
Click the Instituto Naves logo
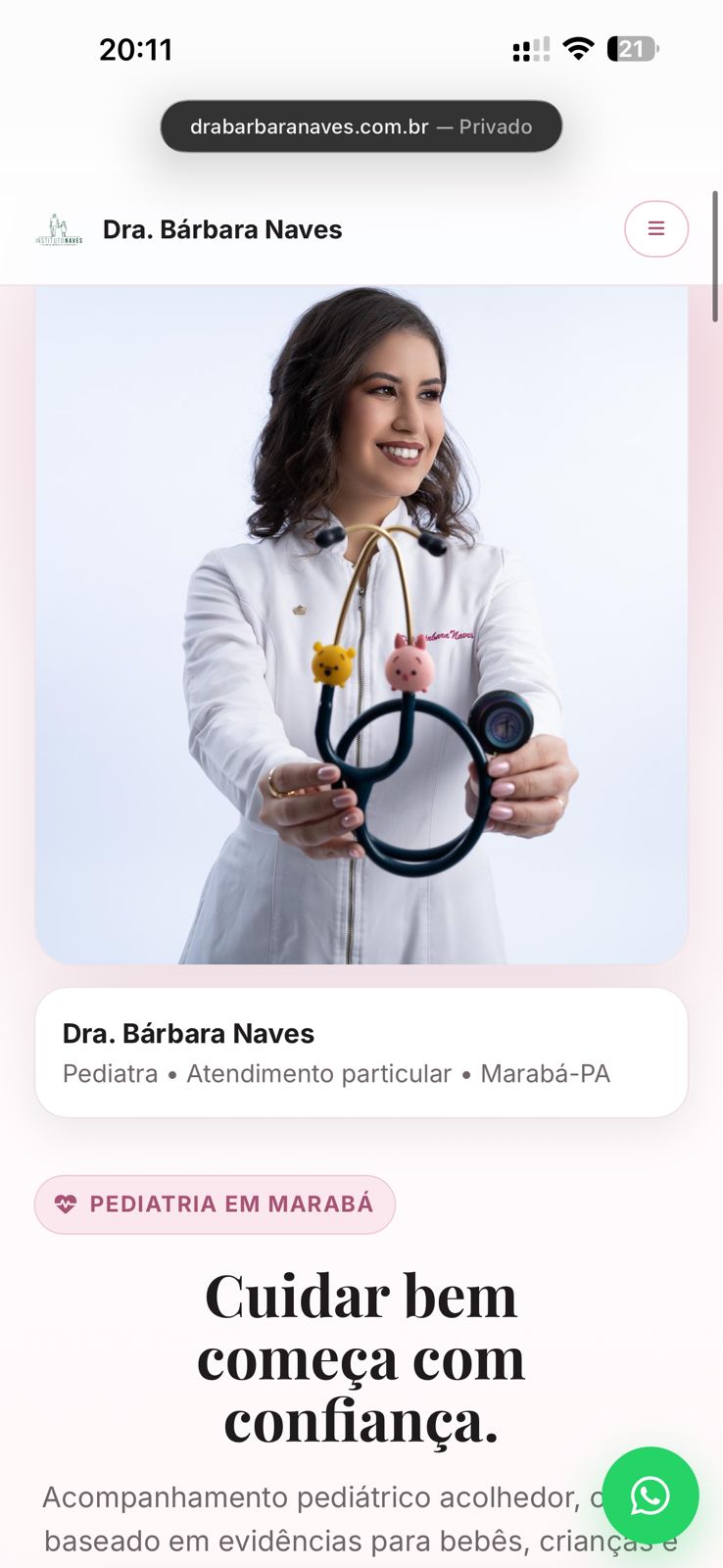click(59, 229)
